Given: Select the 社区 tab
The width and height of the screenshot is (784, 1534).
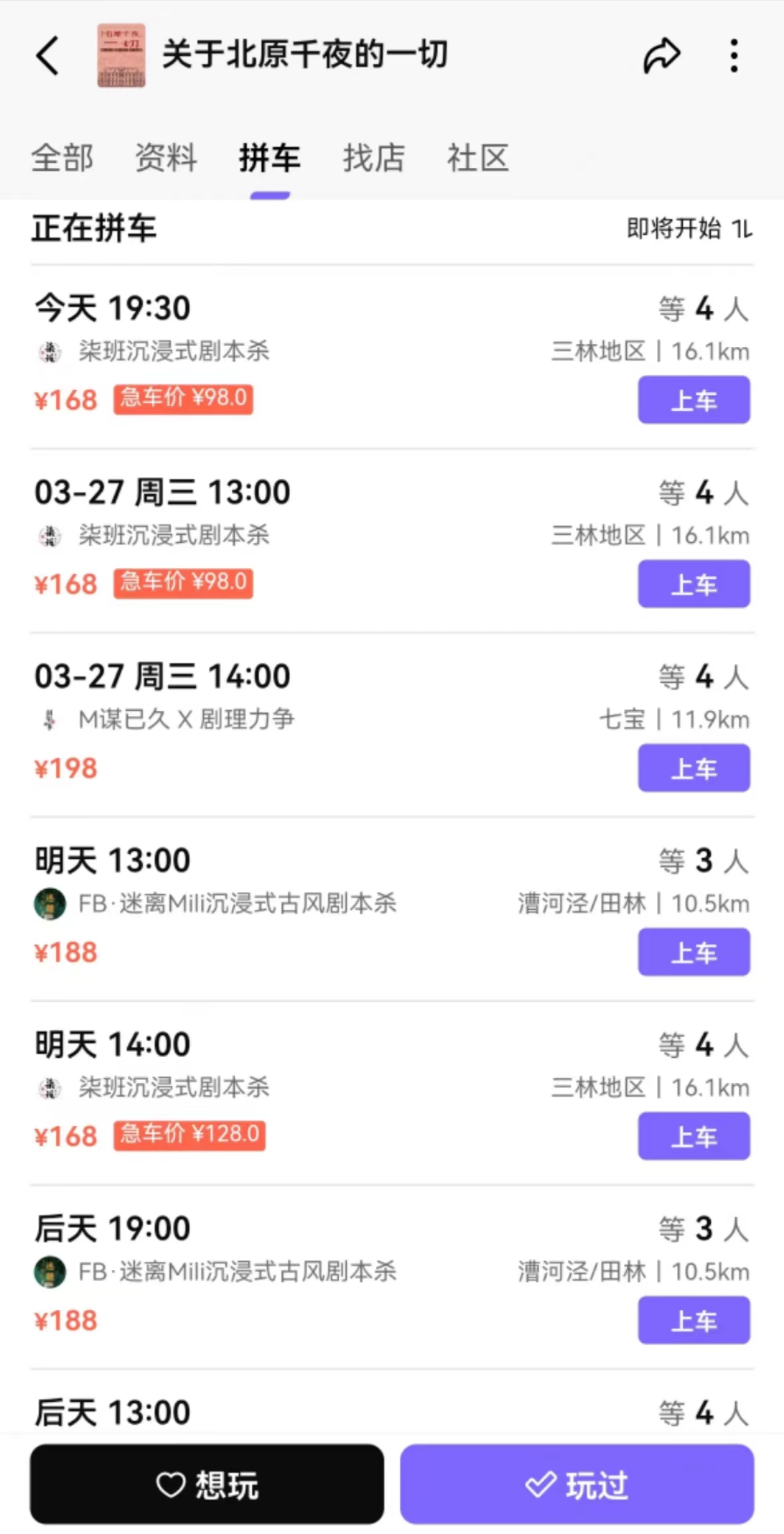Looking at the screenshot, I should pyautogui.click(x=477, y=159).
